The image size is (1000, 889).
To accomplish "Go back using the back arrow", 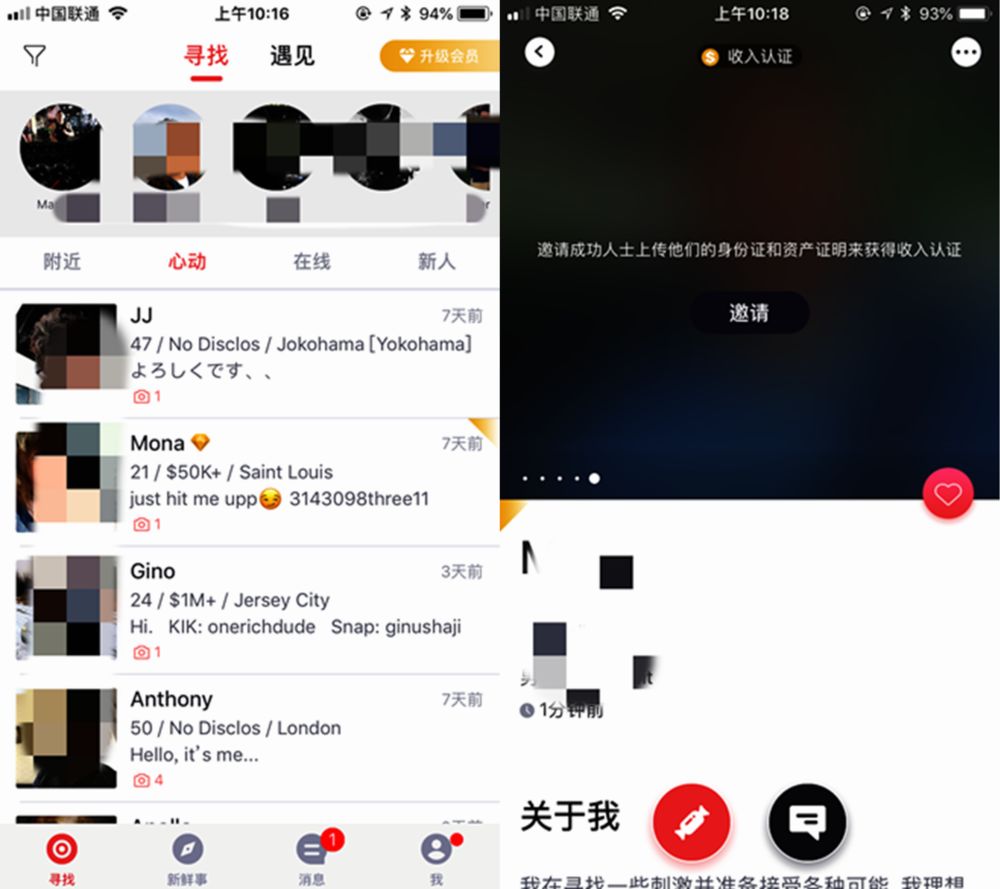I will pyautogui.click(x=540, y=52).
